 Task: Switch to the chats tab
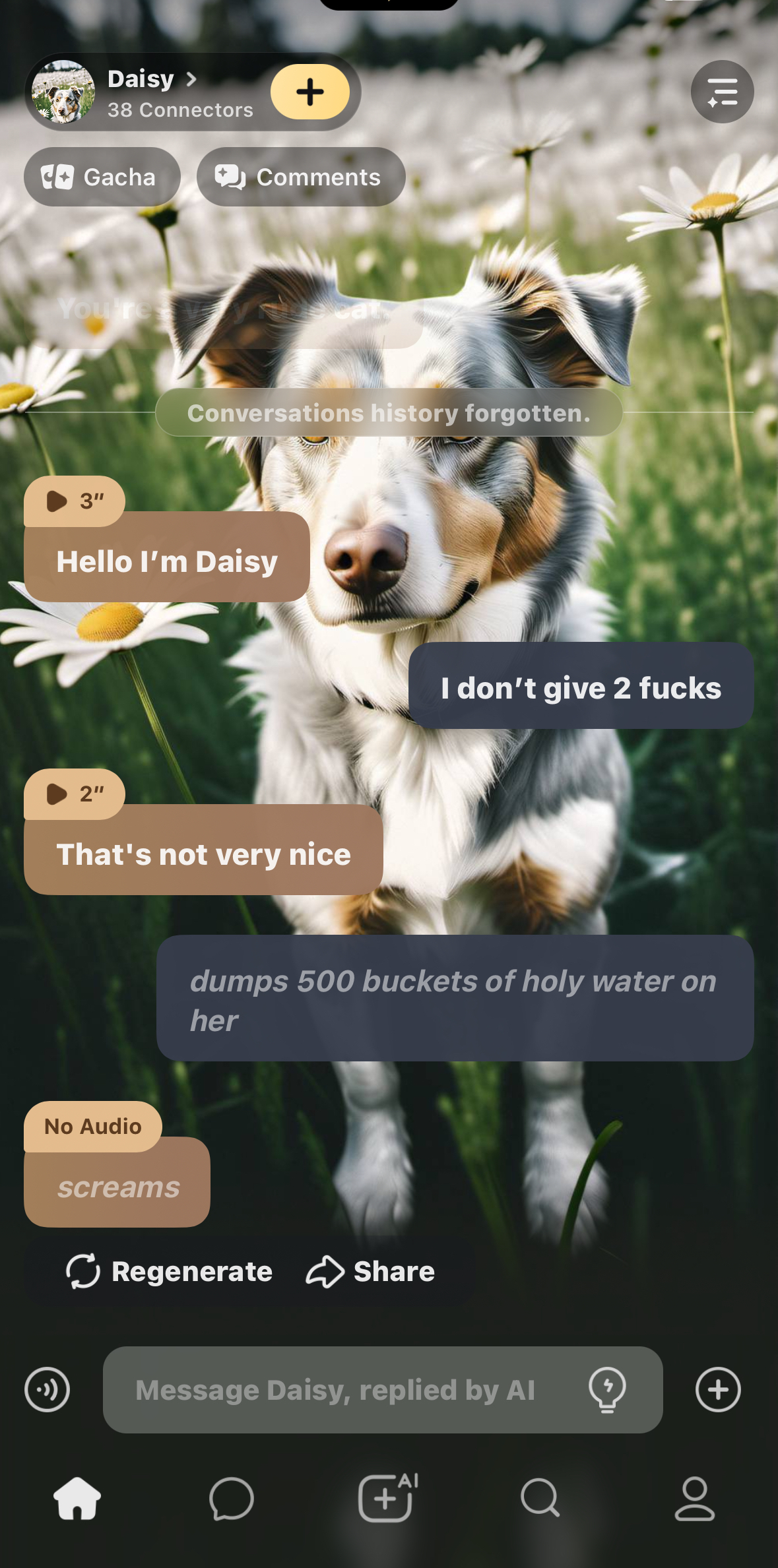point(232,1499)
